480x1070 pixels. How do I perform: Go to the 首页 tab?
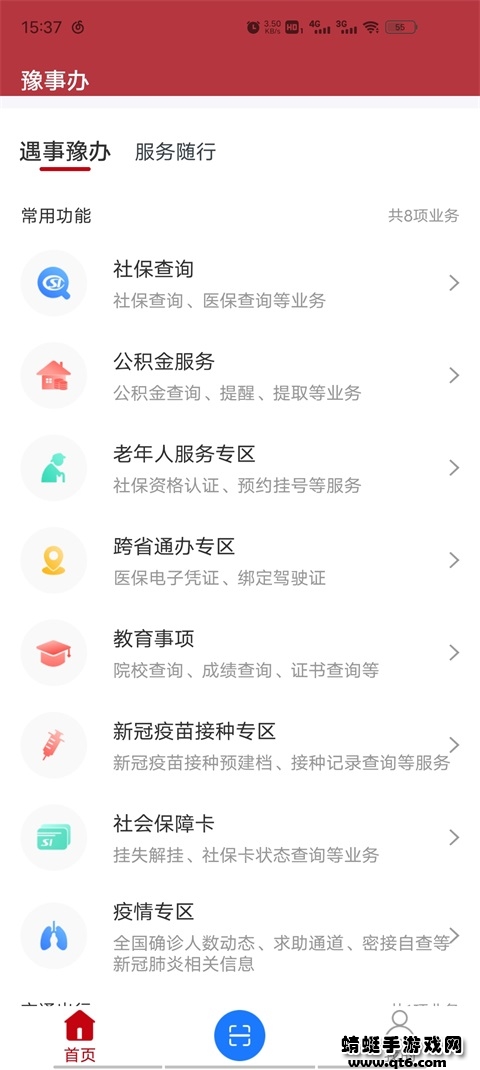[x=80, y=1037]
